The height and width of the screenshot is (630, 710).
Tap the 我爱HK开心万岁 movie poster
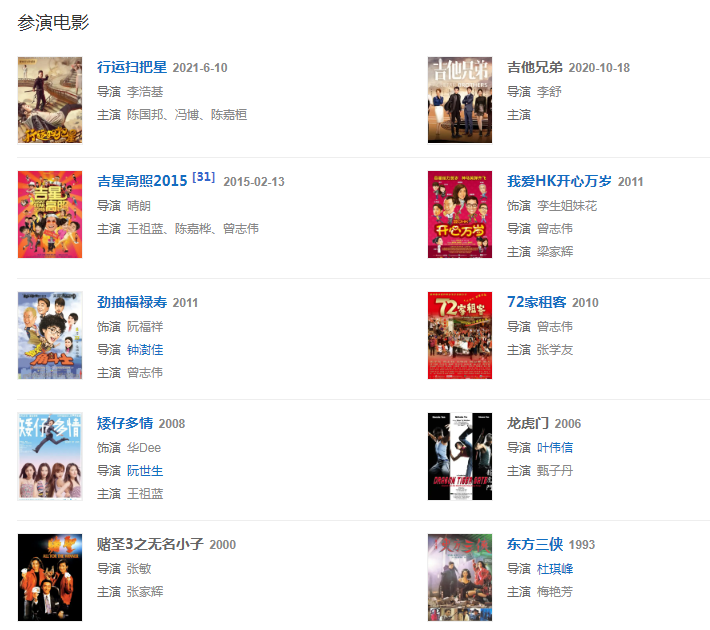460,214
